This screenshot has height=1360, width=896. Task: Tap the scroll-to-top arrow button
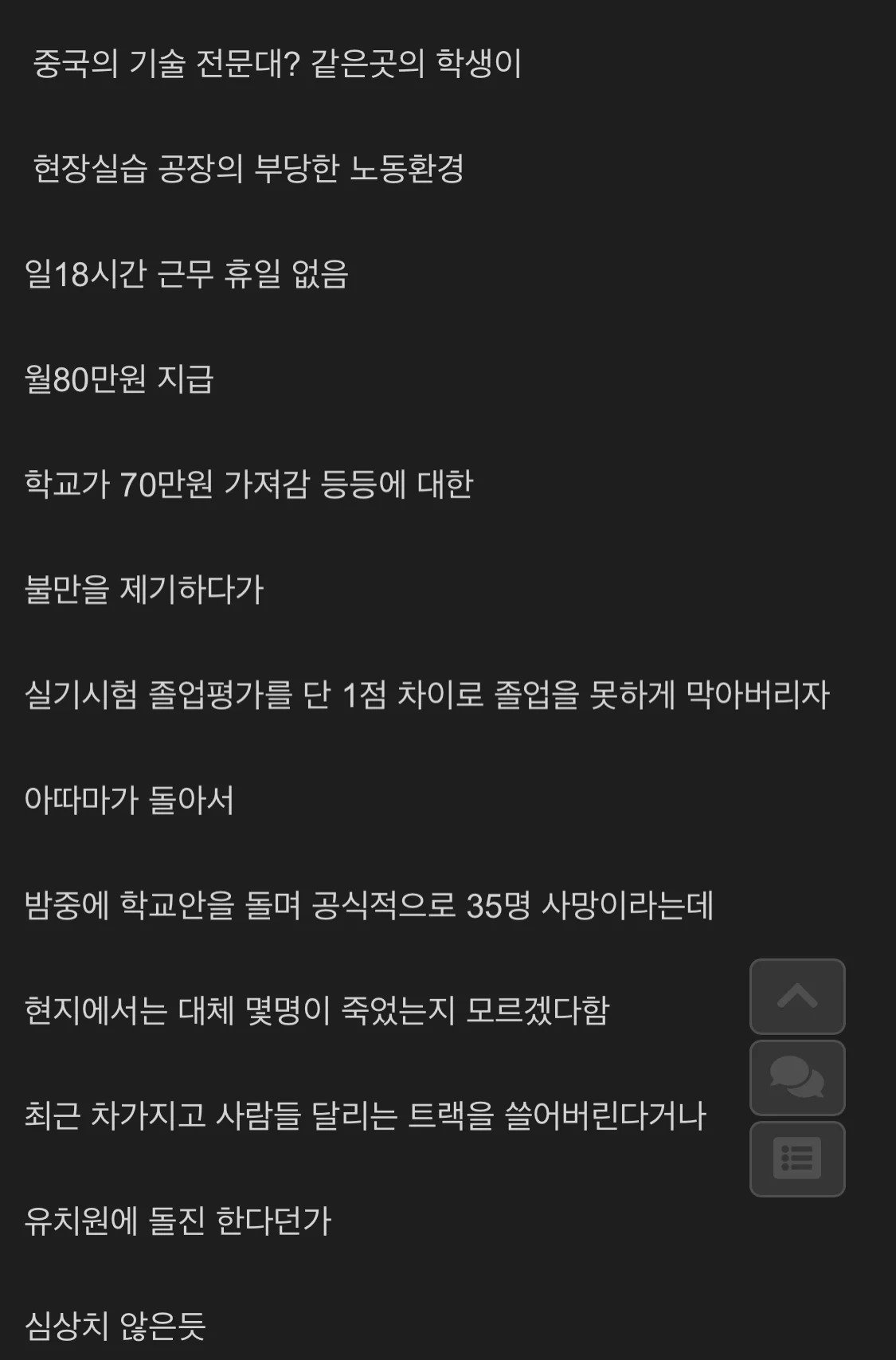tap(797, 996)
